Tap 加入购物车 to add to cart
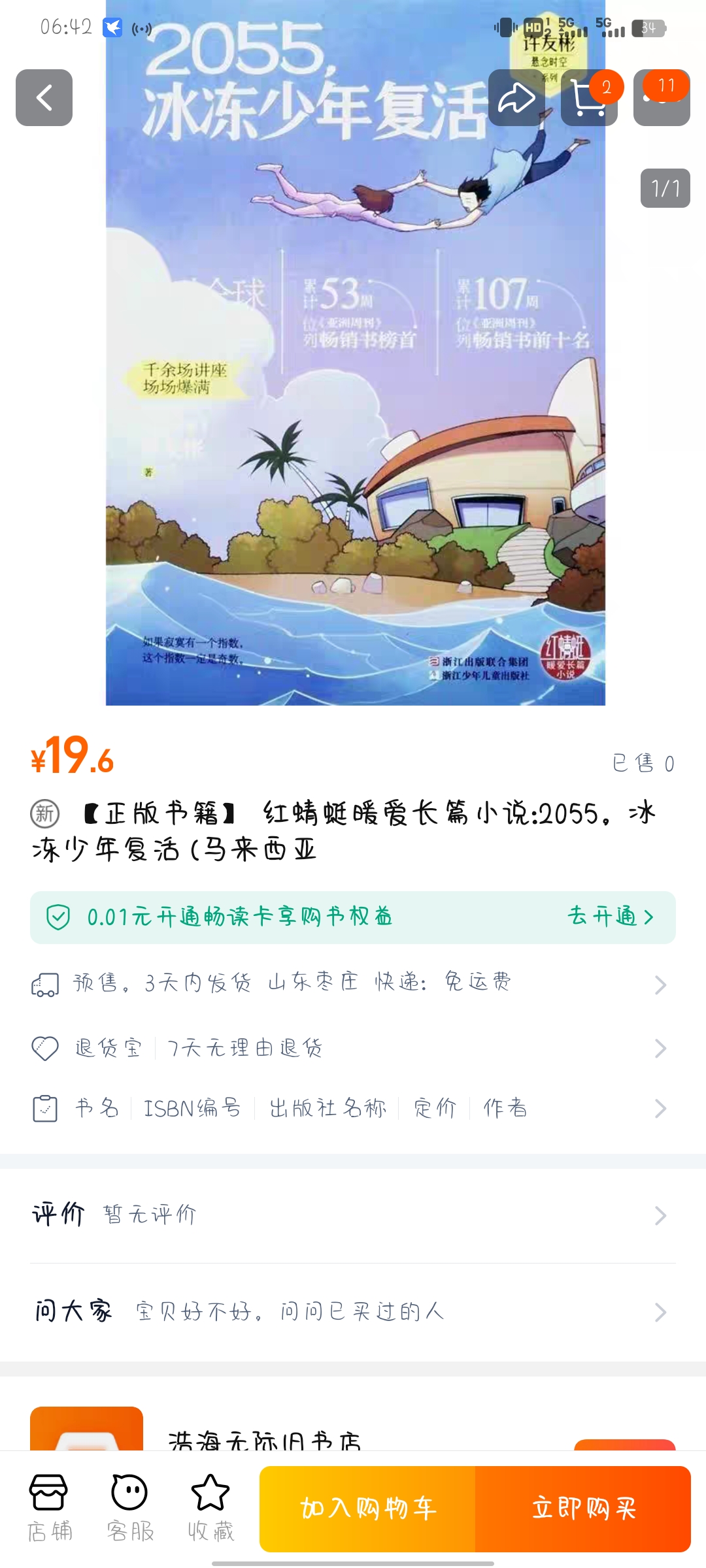Viewport: 706px width, 1568px height. click(367, 1509)
